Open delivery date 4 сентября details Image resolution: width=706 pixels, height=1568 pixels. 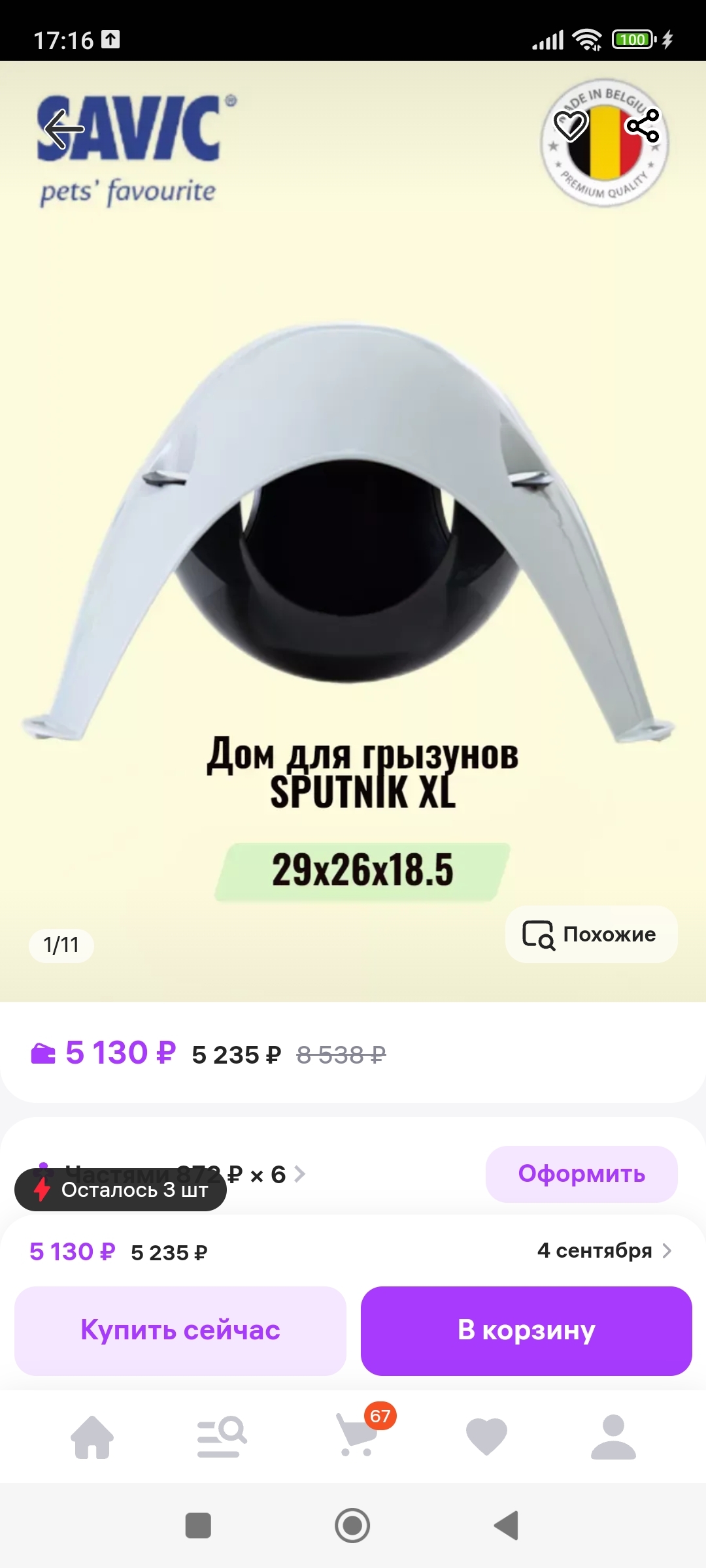tap(604, 1250)
